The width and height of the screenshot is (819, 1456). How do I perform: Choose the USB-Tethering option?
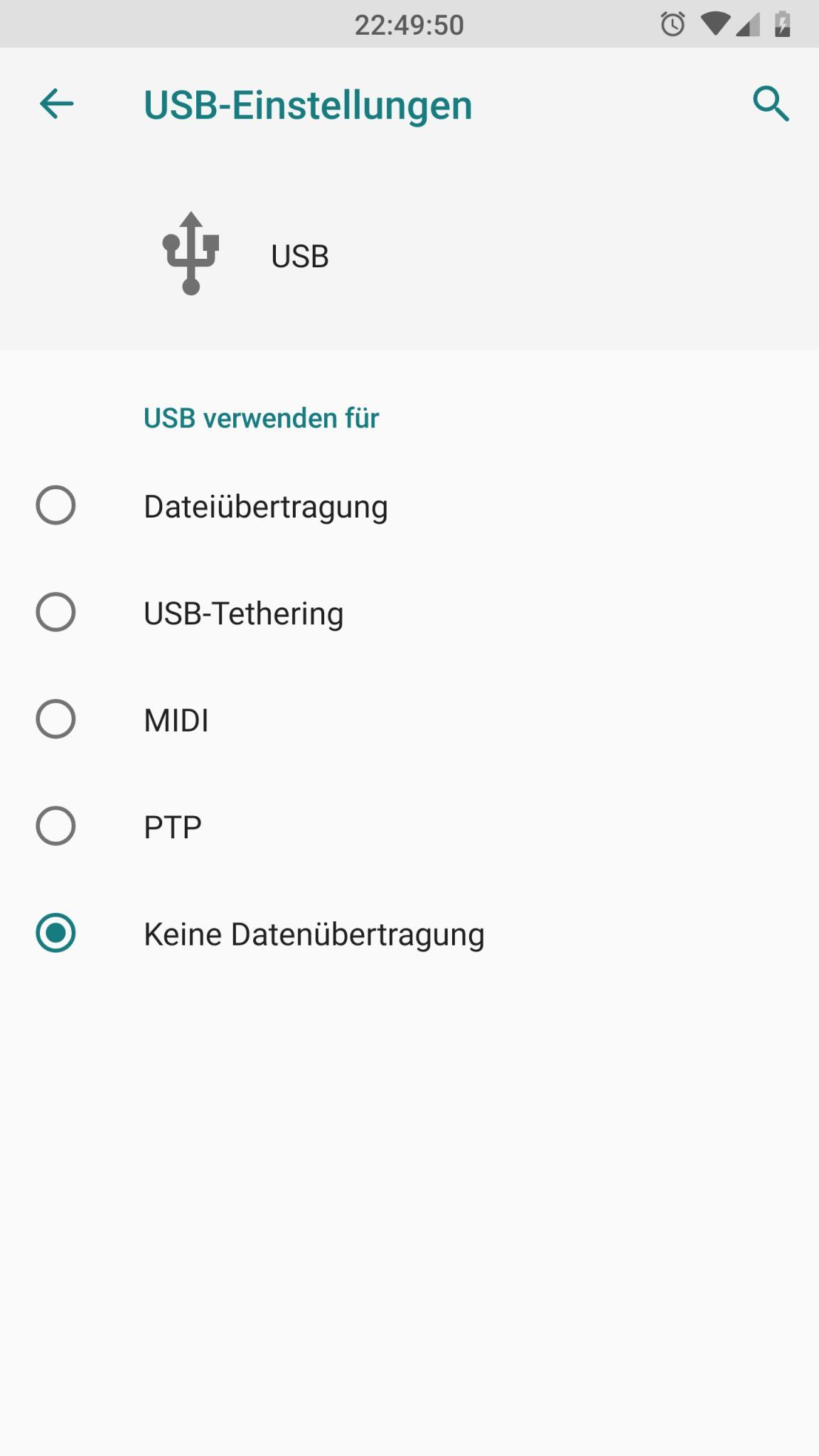[409, 613]
